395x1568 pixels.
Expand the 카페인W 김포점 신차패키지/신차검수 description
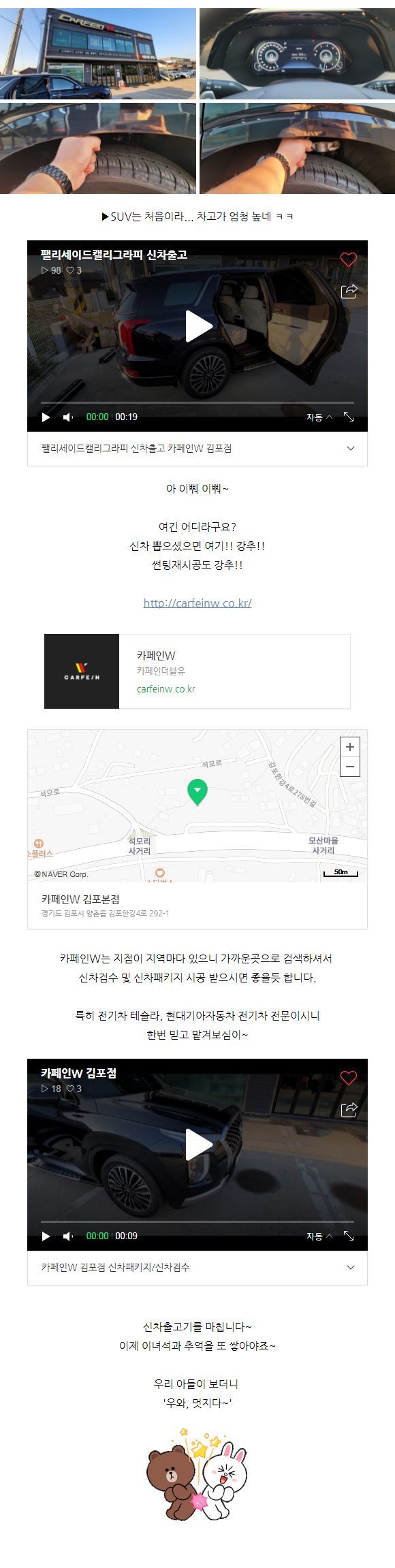351,1267
